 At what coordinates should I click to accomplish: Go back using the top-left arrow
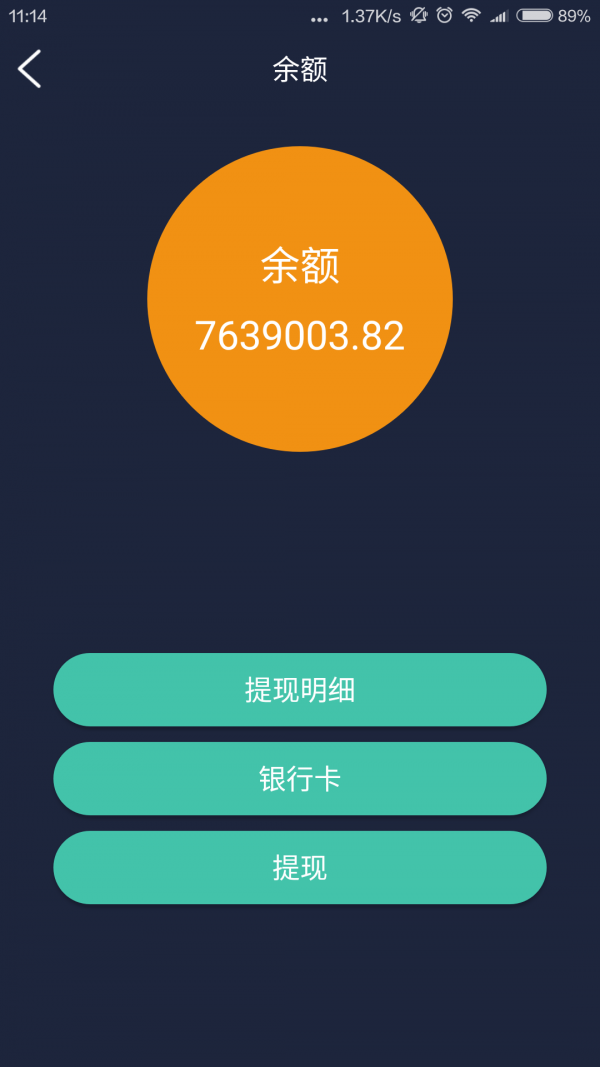point(30,69)
